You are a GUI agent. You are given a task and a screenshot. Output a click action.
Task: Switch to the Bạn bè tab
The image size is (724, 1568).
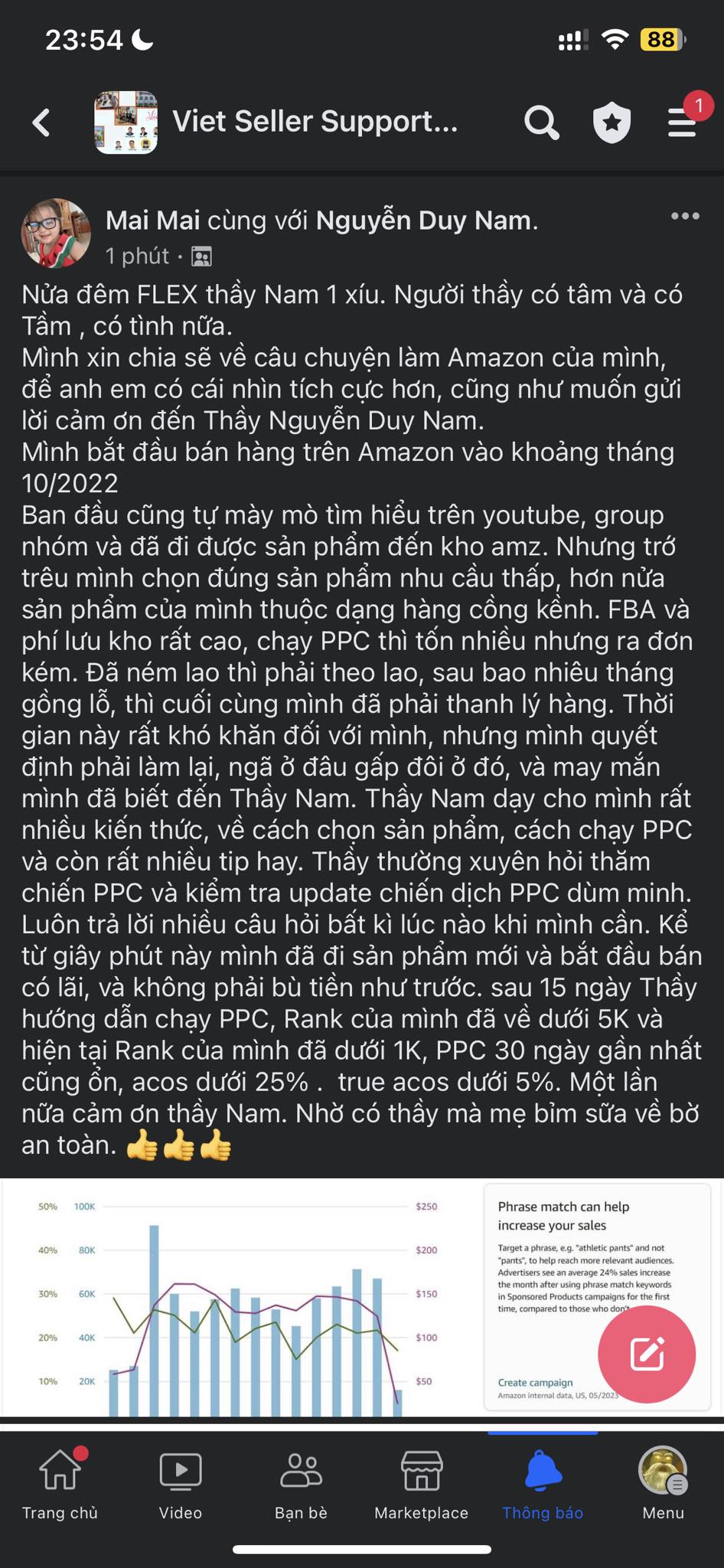301,1482
